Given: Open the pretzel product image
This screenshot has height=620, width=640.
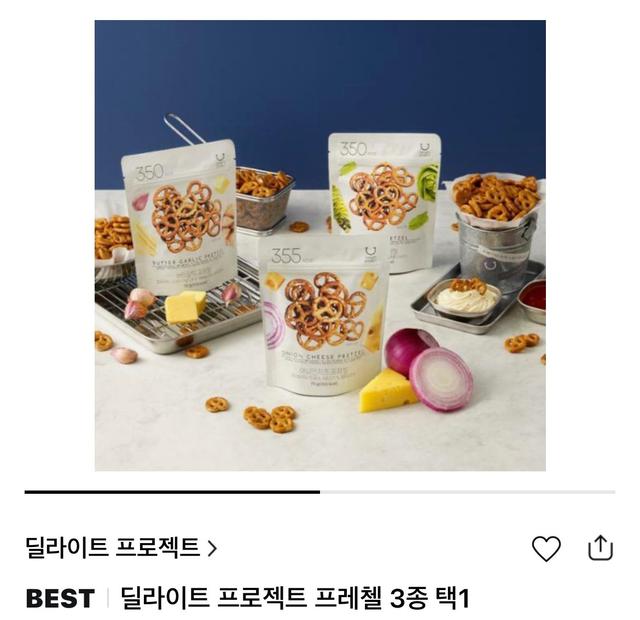Looking at the screenshot, I should click(x=320, y=245).
